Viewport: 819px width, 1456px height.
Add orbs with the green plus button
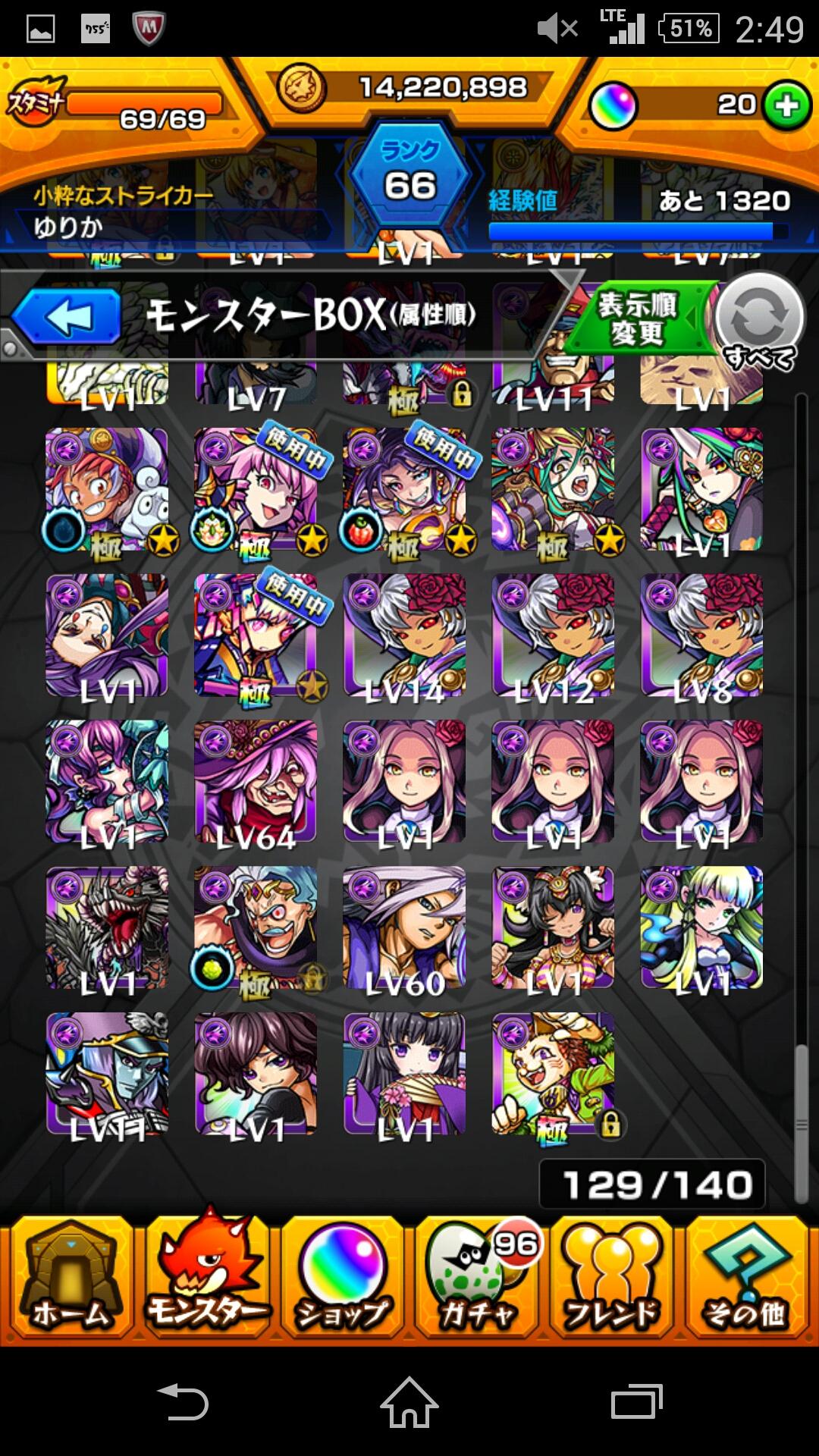(787, 106)
